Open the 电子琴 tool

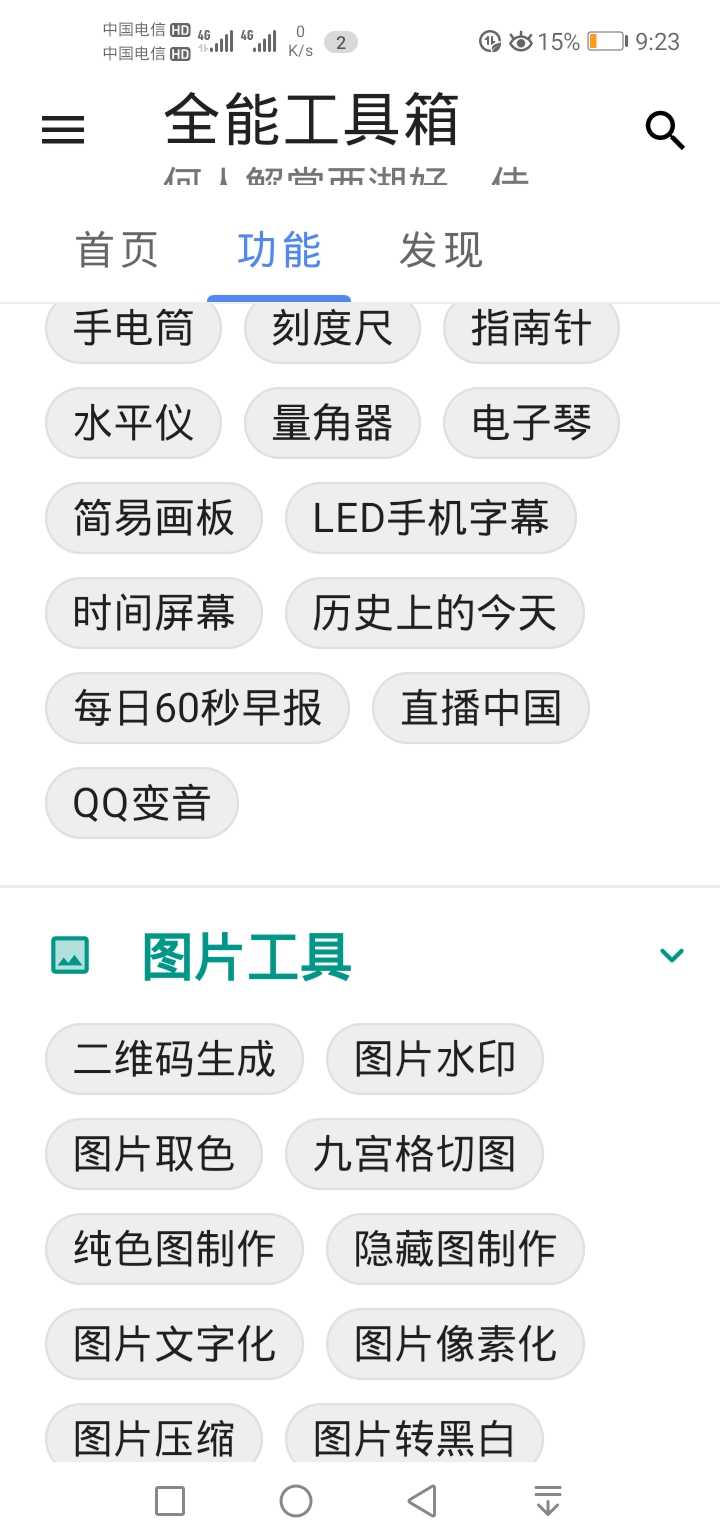click(x=531, y=424)
